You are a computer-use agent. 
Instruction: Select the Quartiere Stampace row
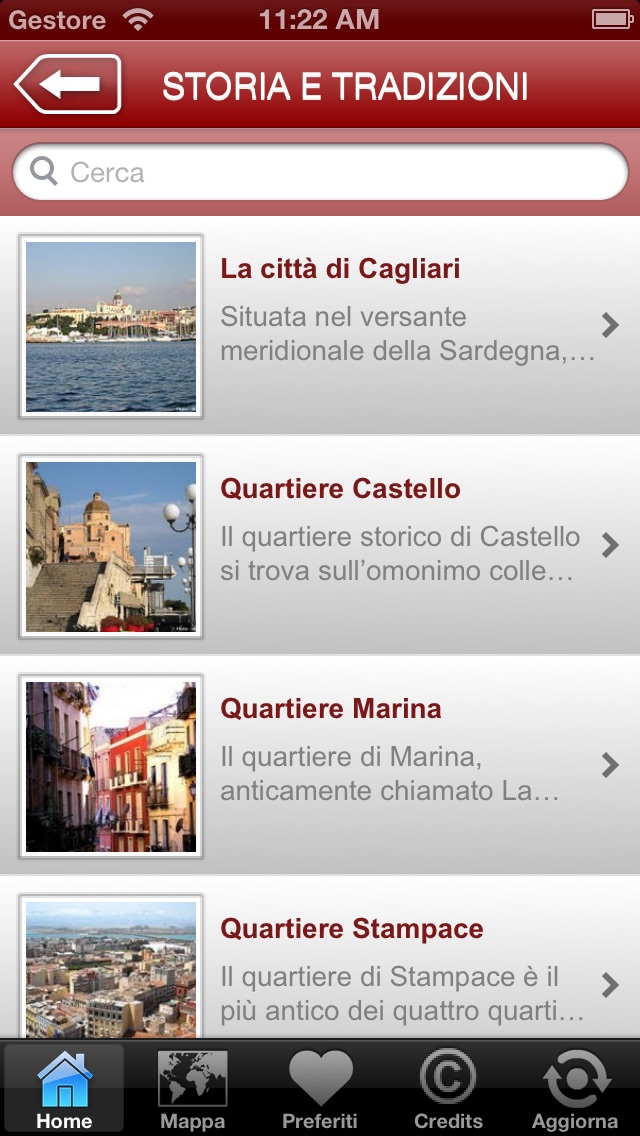320,958
